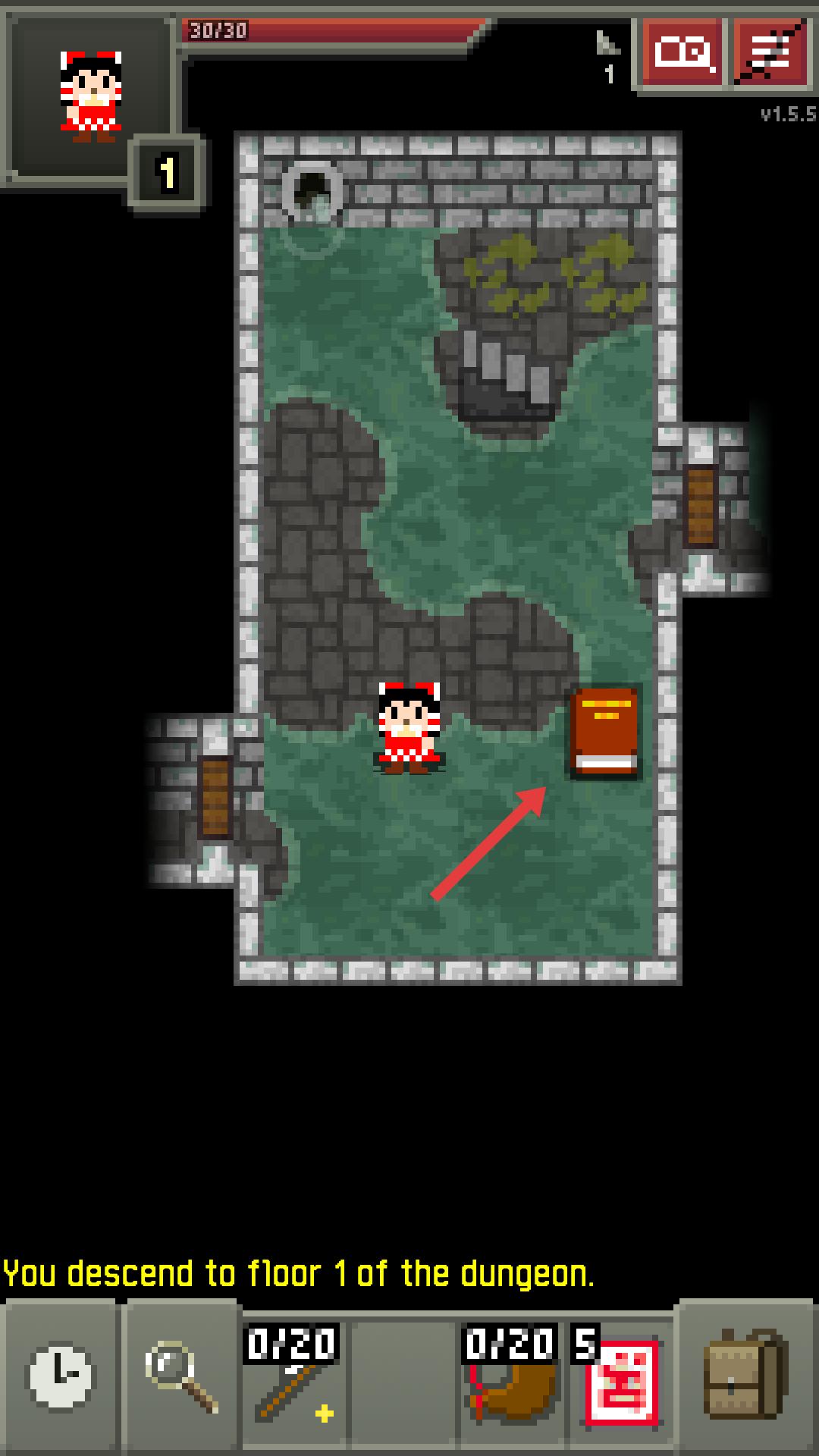Open the game menu button
Screen dimensions: 819x1456
770,53
